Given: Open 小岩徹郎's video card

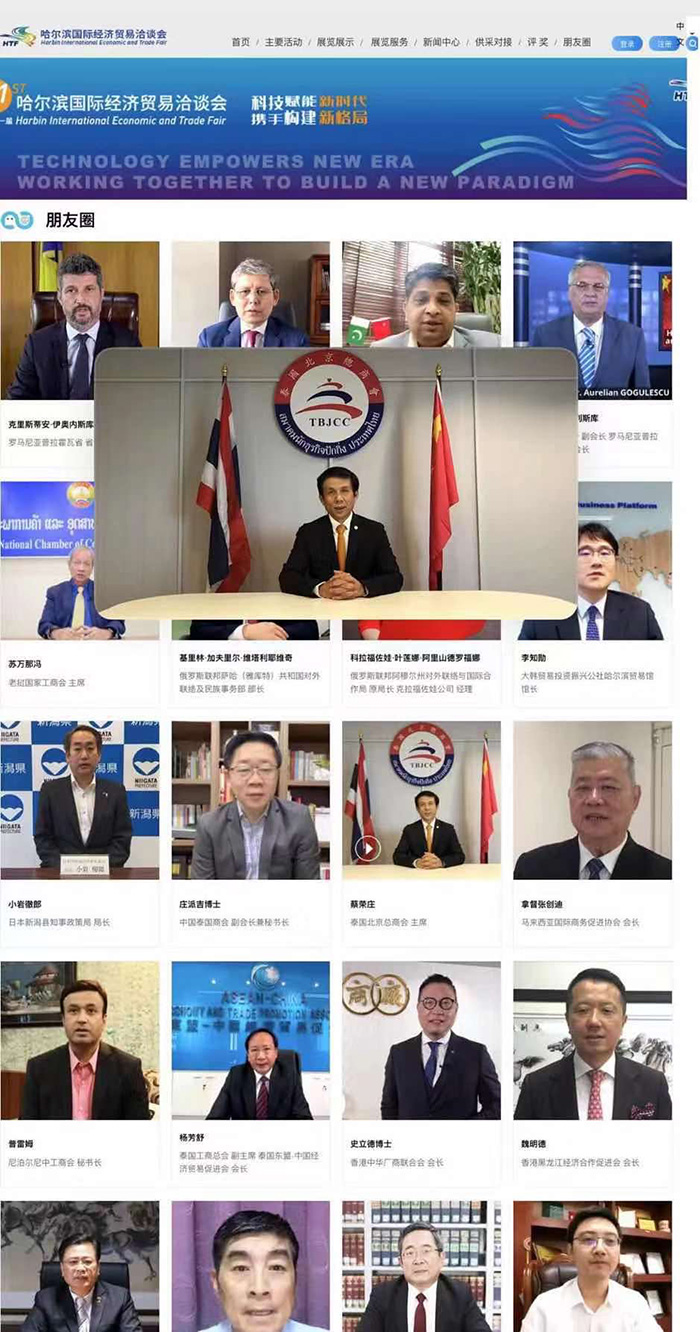Looking at the screenshot, I should [79, 800].
